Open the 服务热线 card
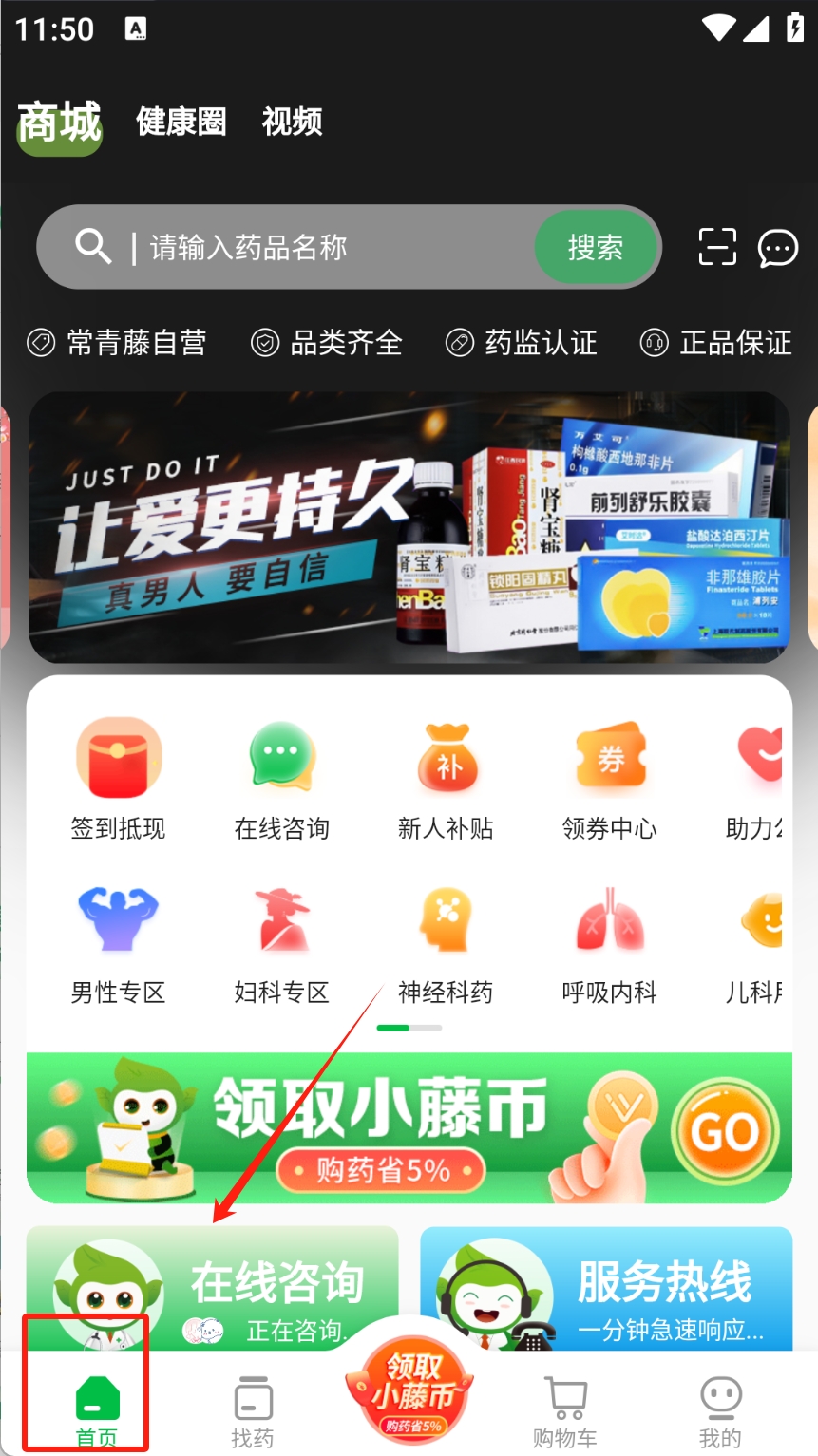This screenshot has width=818, height=1456. pyautogui.click(x=606, y=1287)
